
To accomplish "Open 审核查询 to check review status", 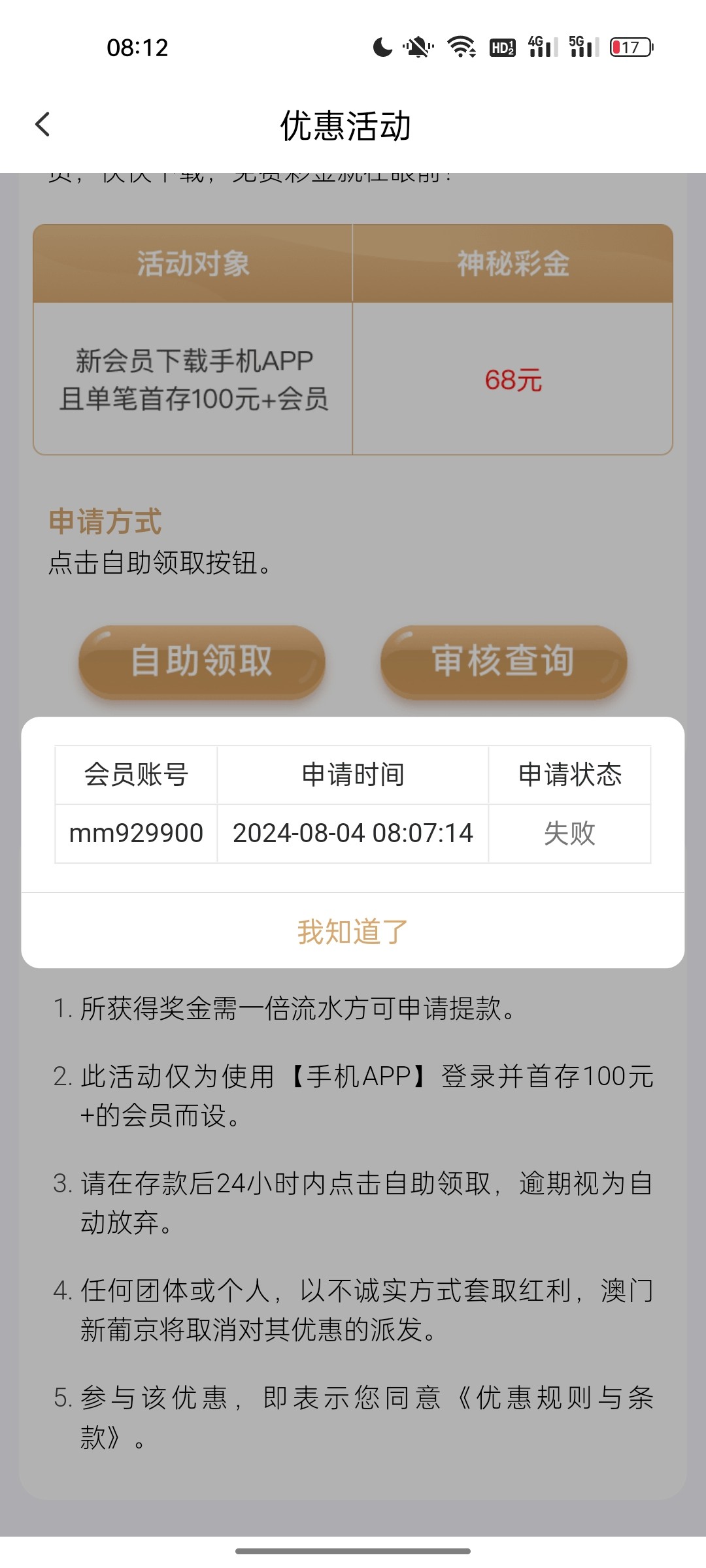I will pyautogui.click(x=503, y=661).
